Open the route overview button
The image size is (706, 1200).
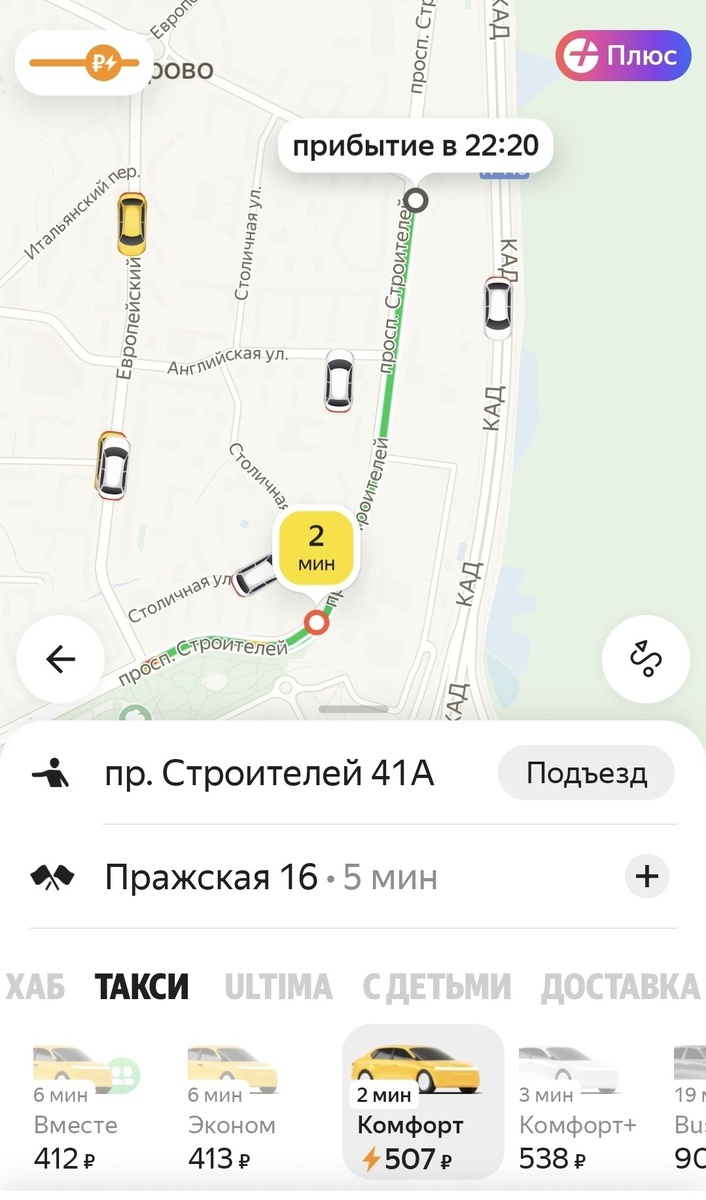pyautogui.click(x=646, y=659)
